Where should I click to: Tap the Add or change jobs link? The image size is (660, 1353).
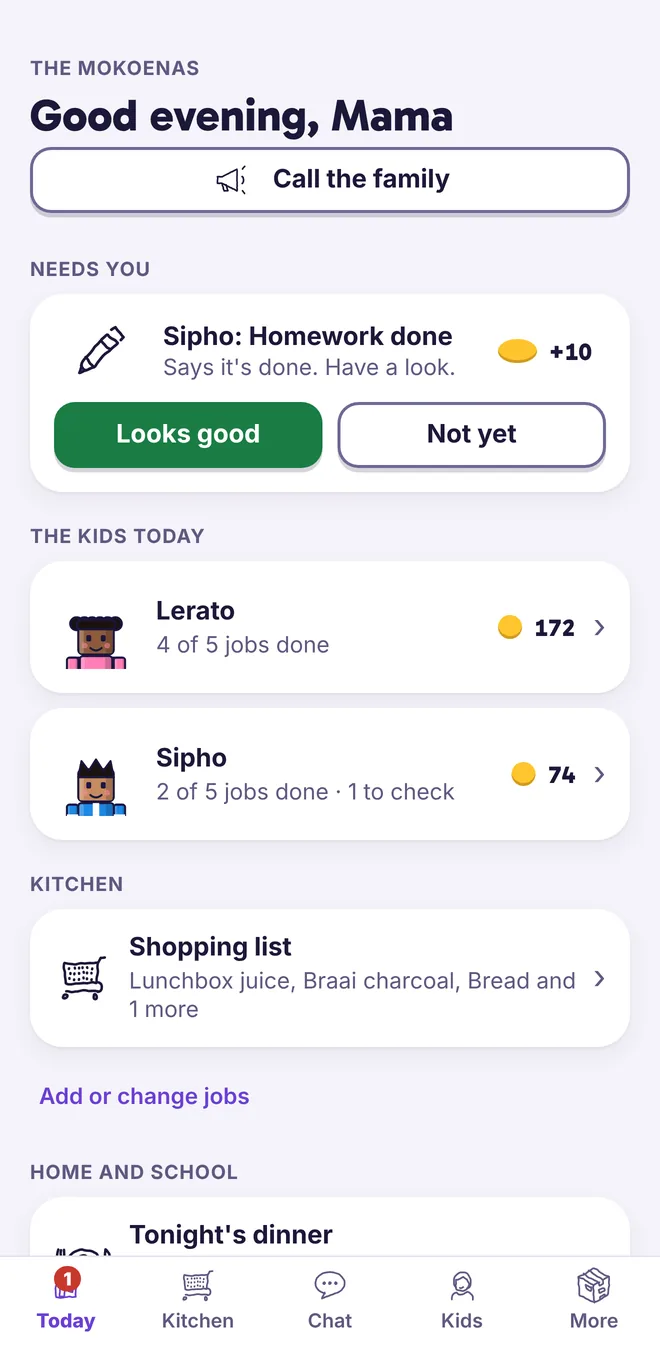pyautogui.click(x=144, y=1096)
